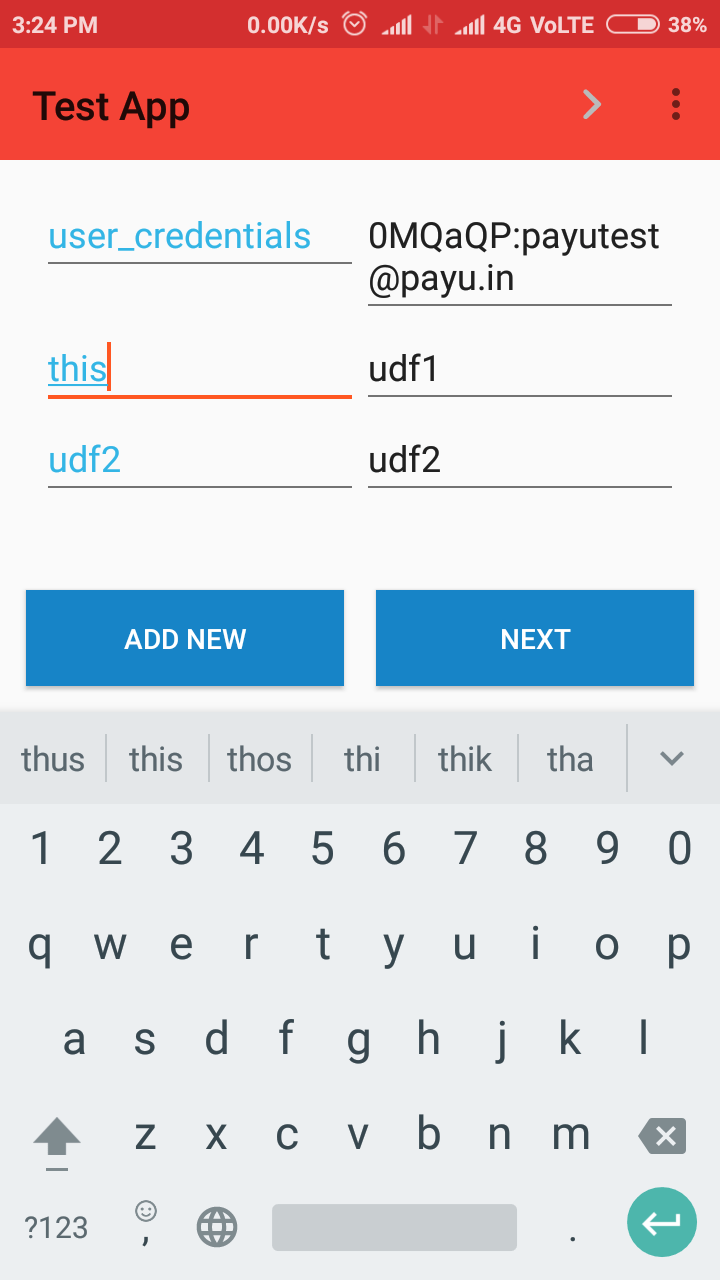Click the forward arrow in the Test App toolbar

(x=591, y=104)
